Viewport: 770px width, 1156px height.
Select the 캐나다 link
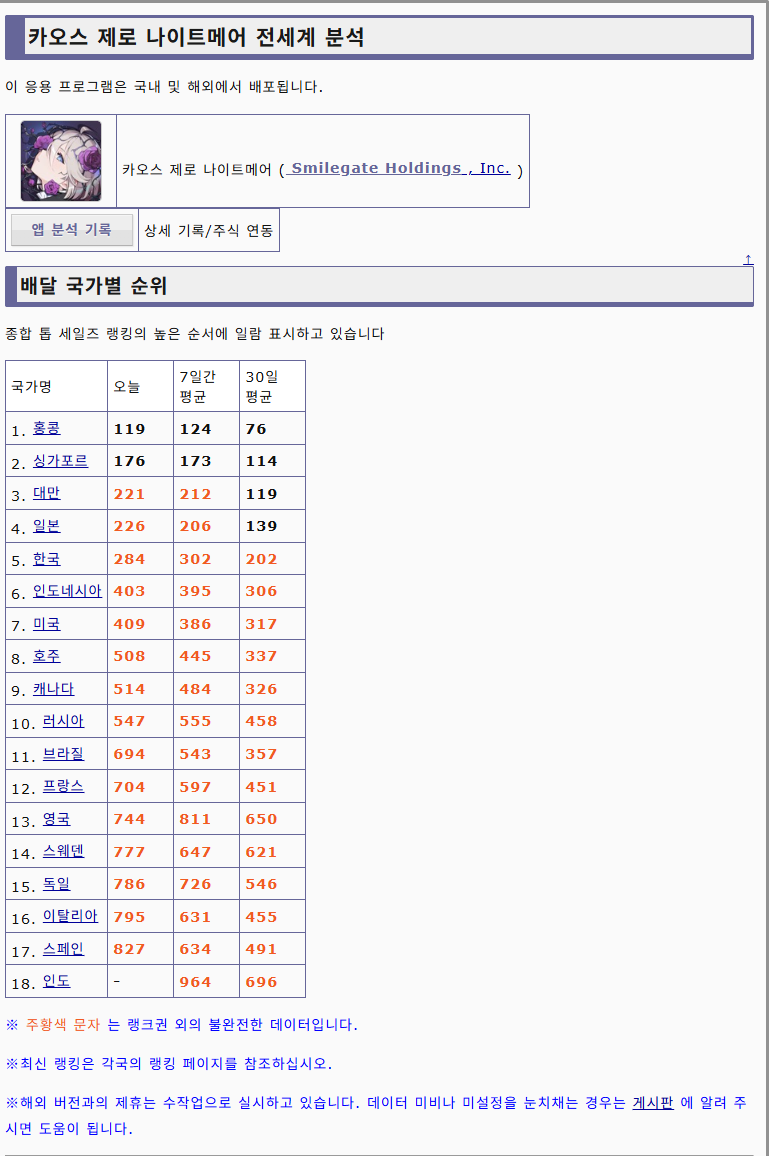click(x=53, y=689)
